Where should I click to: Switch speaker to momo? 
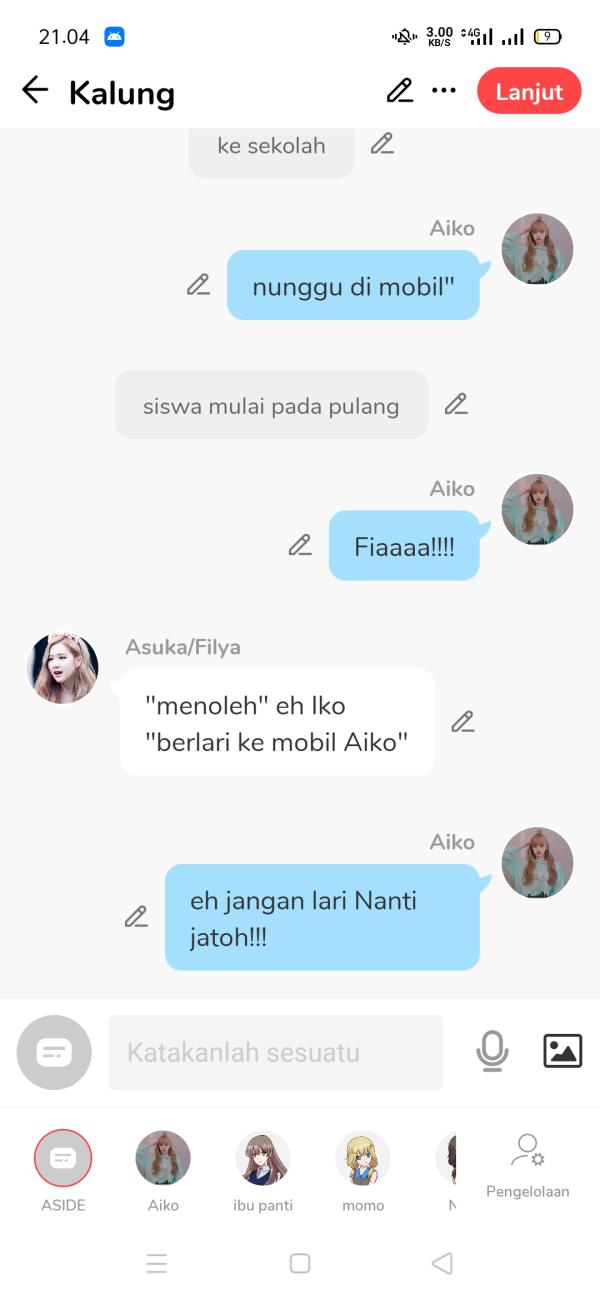tap(363, 1159)
